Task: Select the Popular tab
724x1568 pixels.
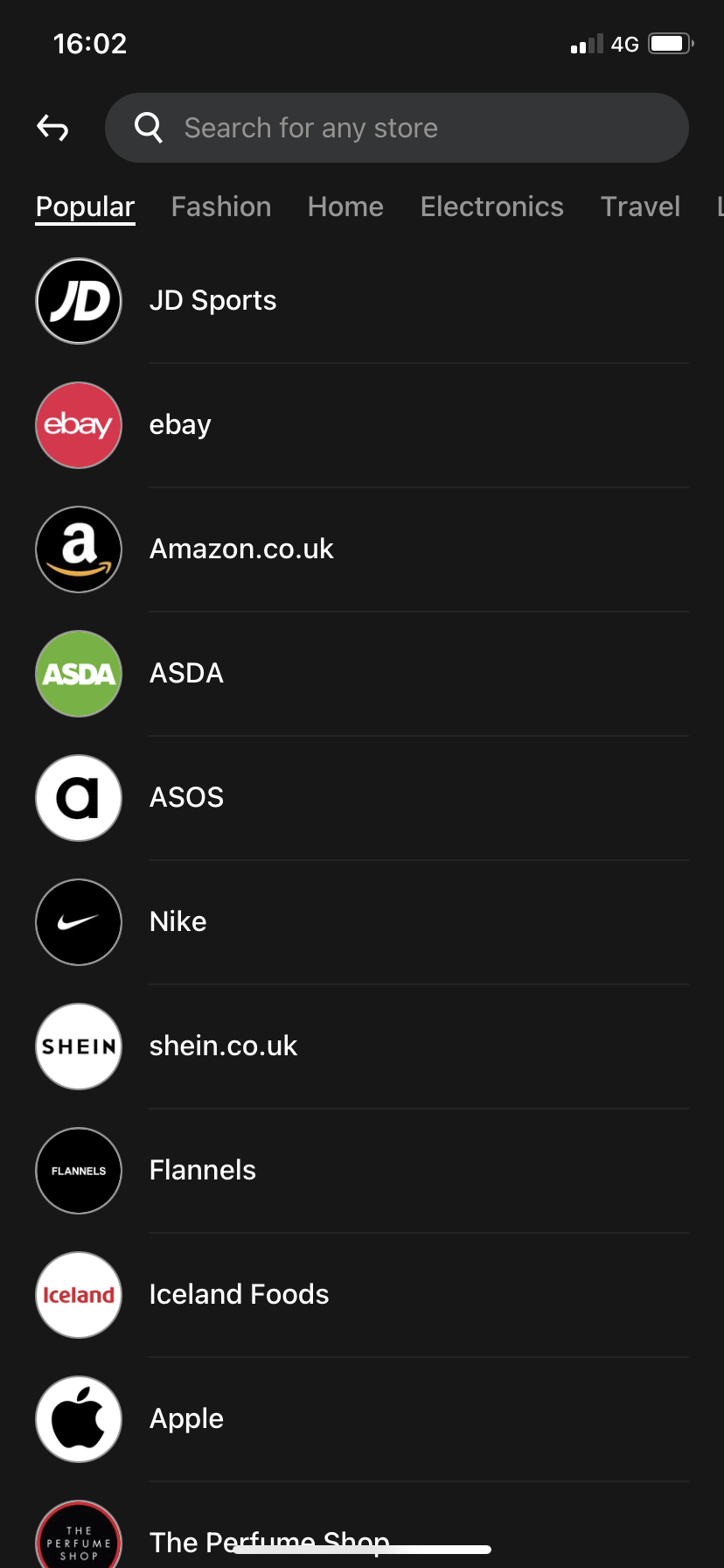Action: click(85, 206)
